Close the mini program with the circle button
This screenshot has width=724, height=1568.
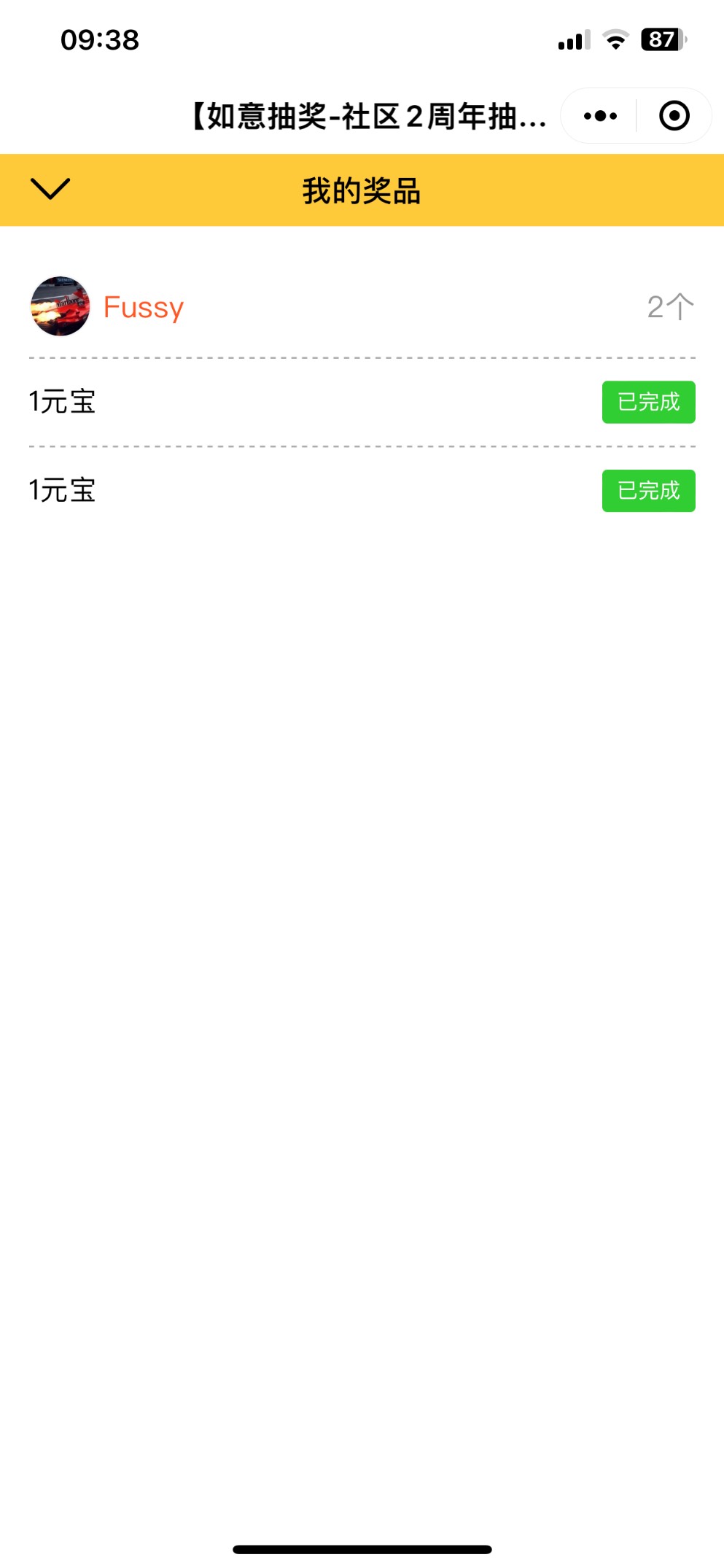click(x=674, y=116)
